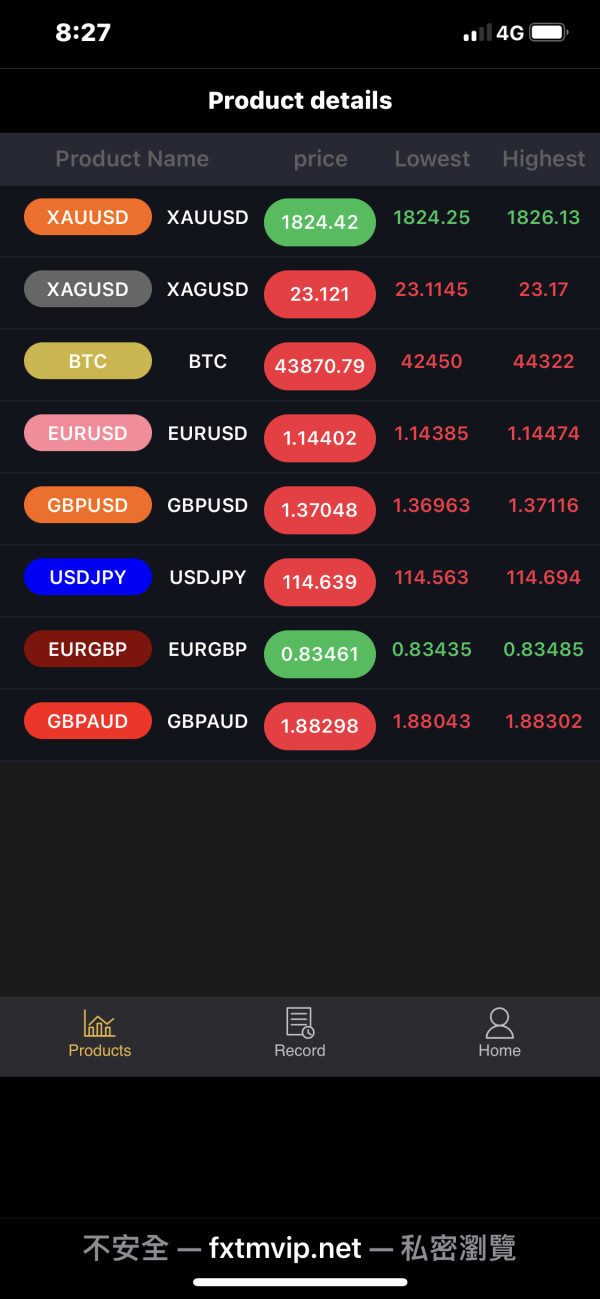Switch to the Record tab
Viewport: 600px width, 1299px height.
tap(300, 1035)
